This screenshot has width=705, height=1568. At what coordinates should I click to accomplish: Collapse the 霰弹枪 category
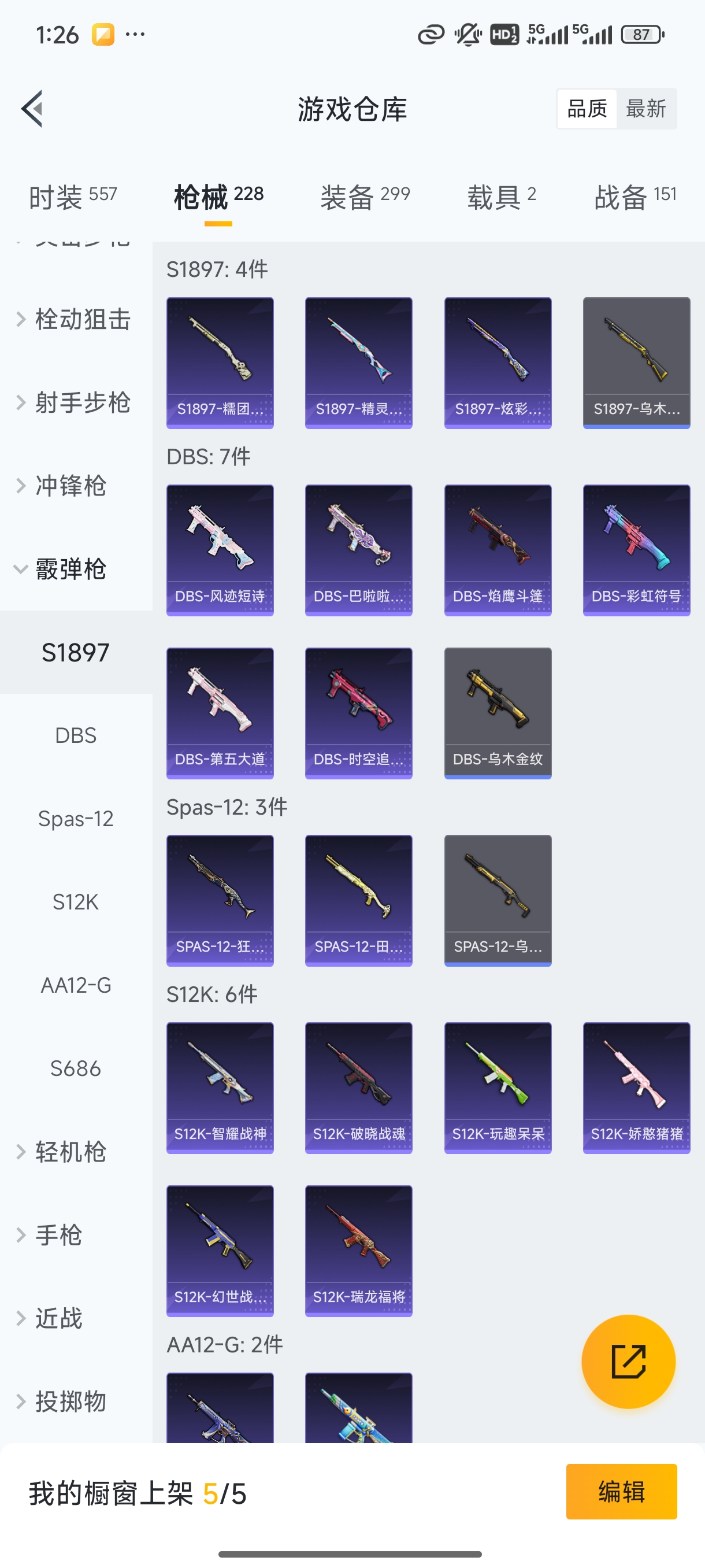(70, 569)
